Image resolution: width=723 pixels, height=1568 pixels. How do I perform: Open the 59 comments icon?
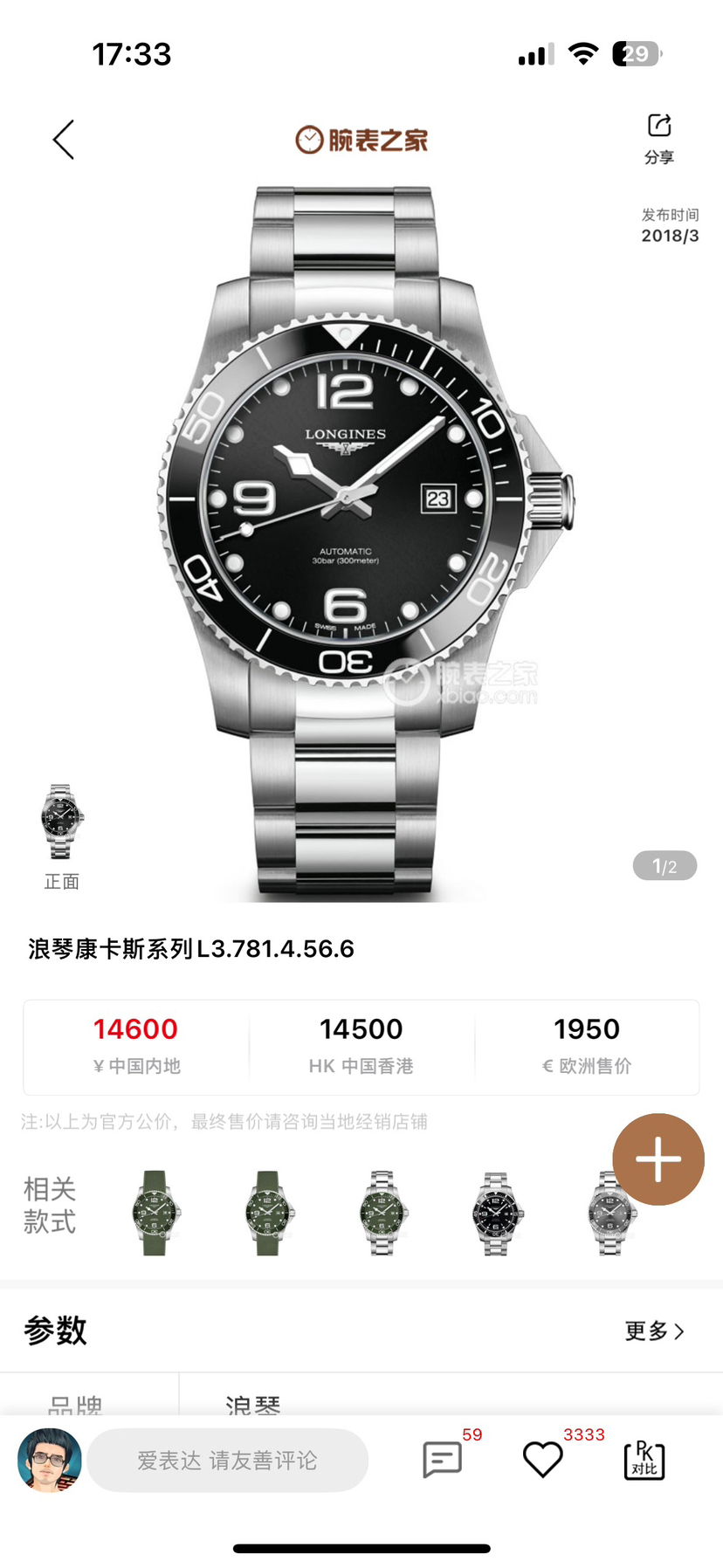tap(443, 1460)
